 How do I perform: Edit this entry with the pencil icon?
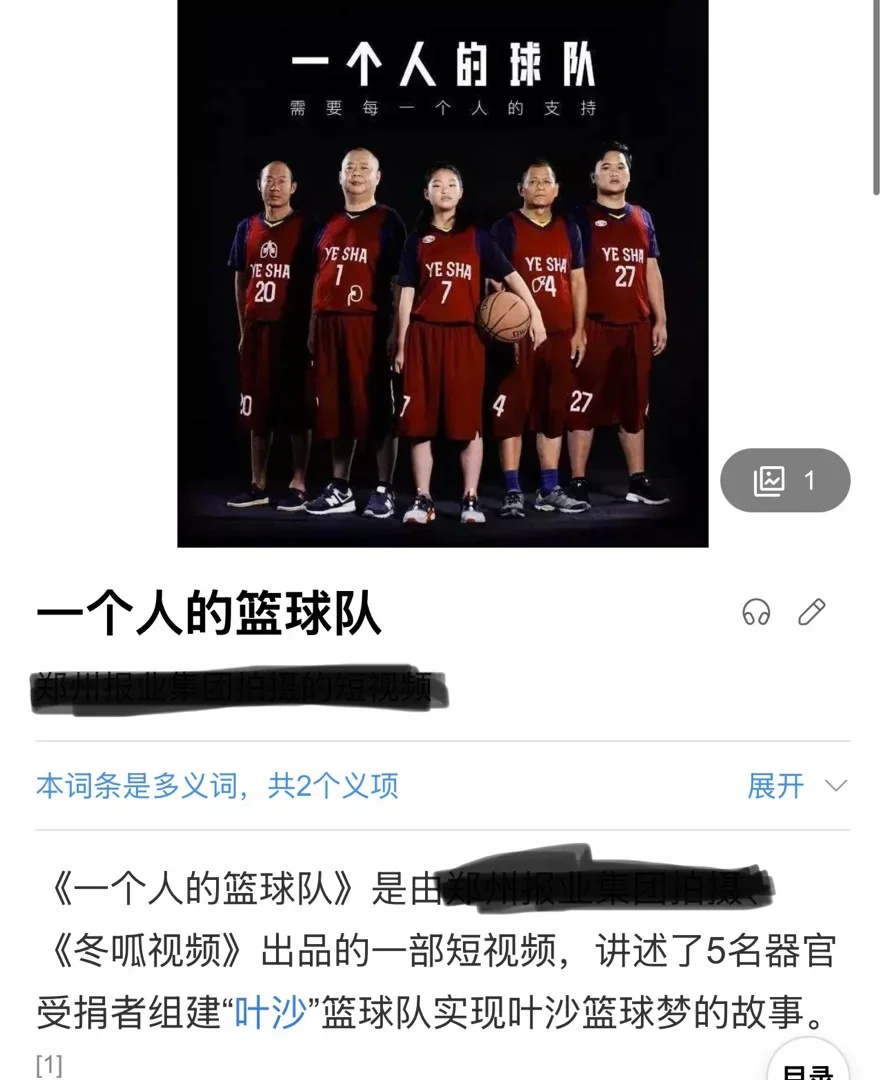coord(812,612)
